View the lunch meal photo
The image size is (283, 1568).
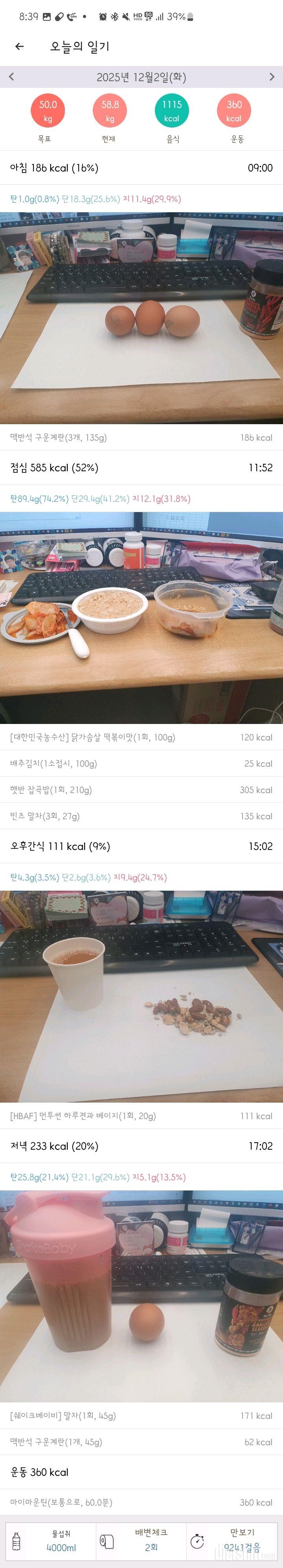[141, 617]
